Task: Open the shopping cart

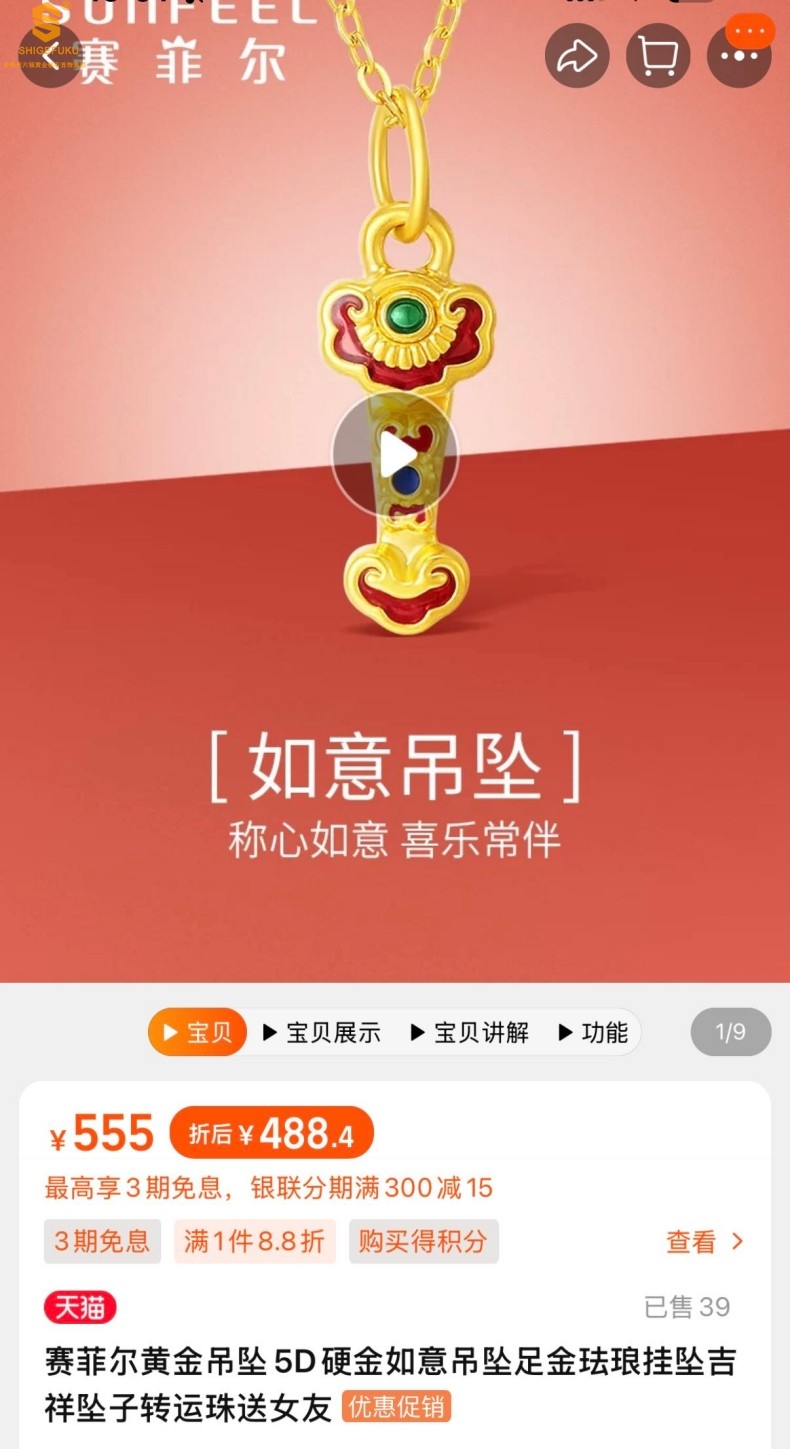Action: (658, 56)
